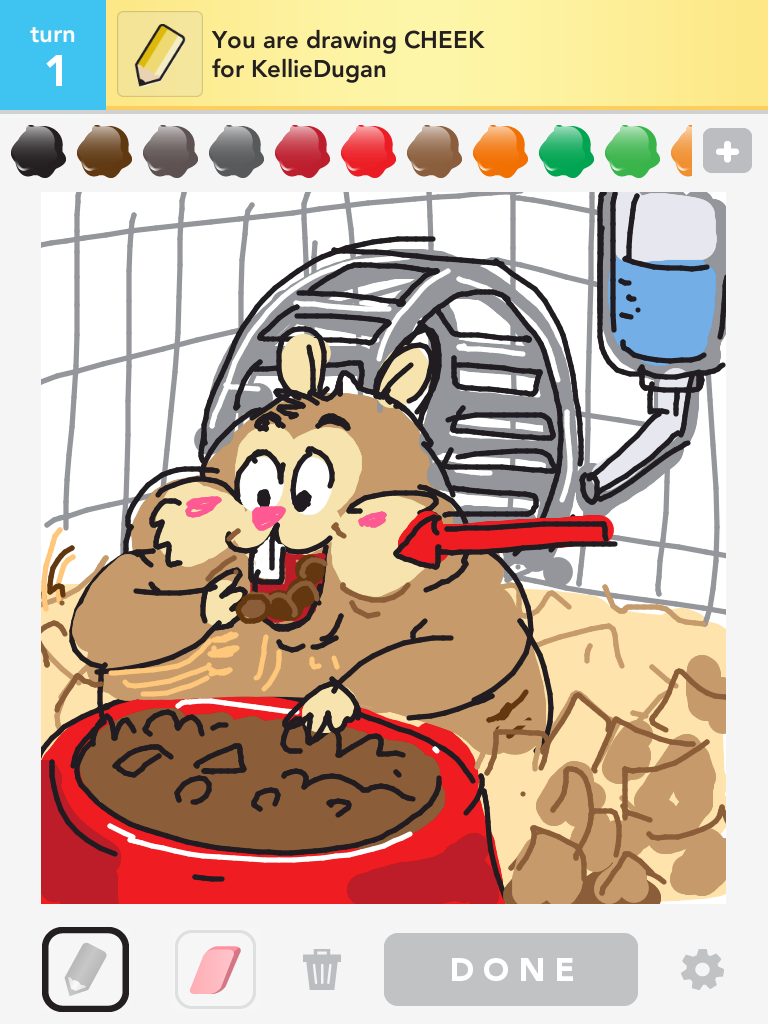This screenshot has height=1024, width=768.
Task: Switch to the pink eraser tool
Action: [216, 969]
